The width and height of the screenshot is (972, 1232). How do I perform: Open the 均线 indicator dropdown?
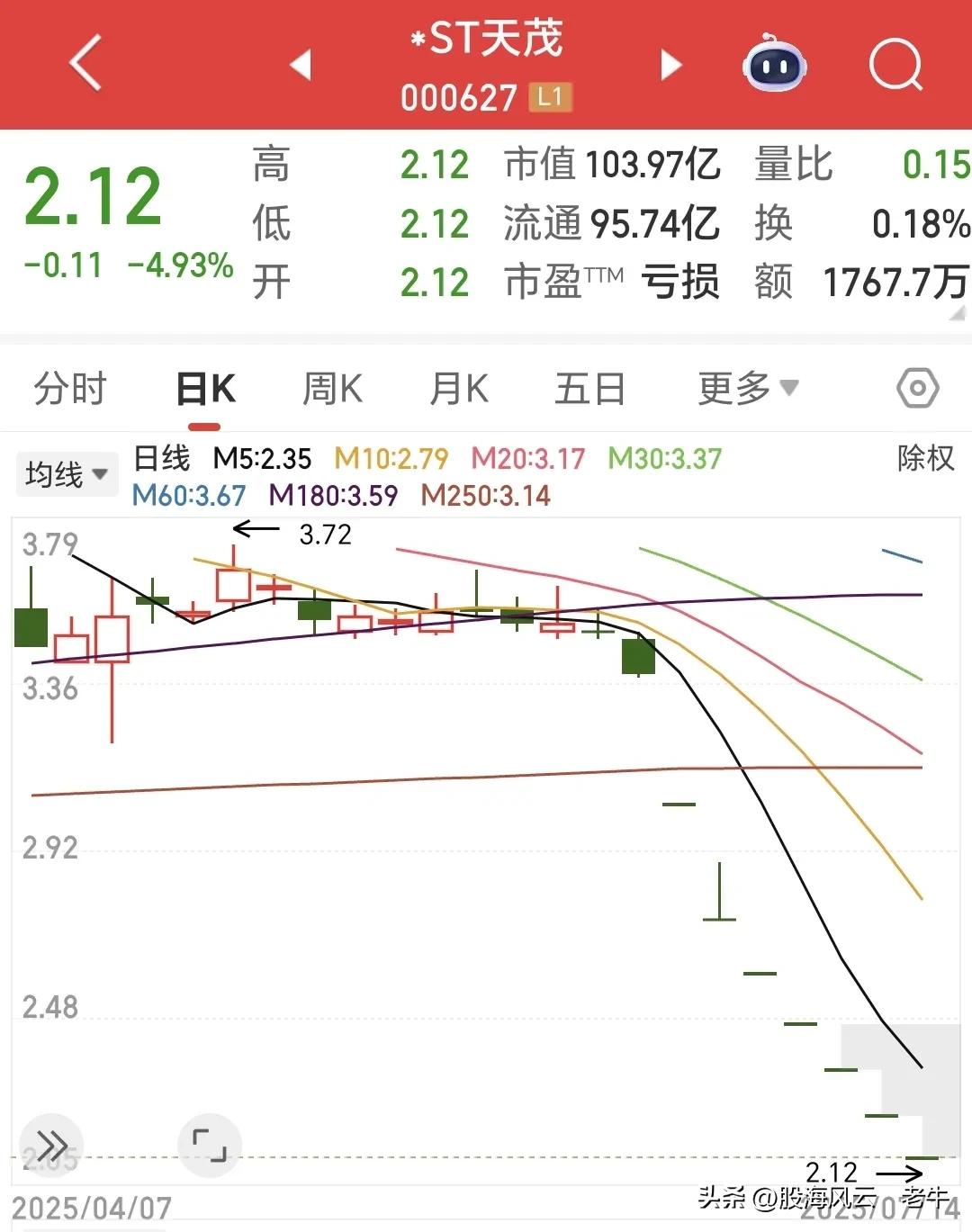[x=66, y=472]
